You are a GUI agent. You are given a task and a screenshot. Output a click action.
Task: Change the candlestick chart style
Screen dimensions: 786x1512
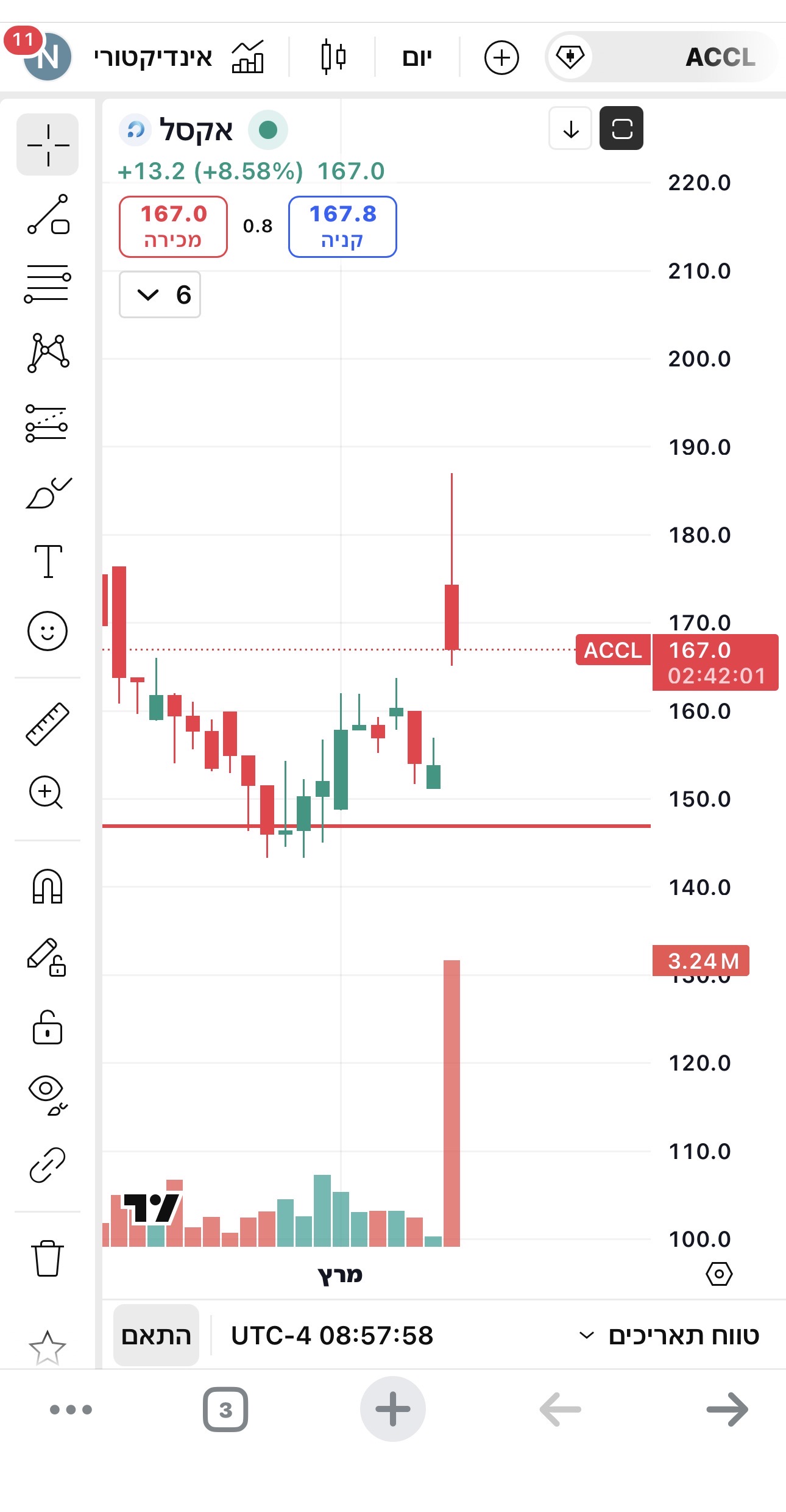pos(333,57)
